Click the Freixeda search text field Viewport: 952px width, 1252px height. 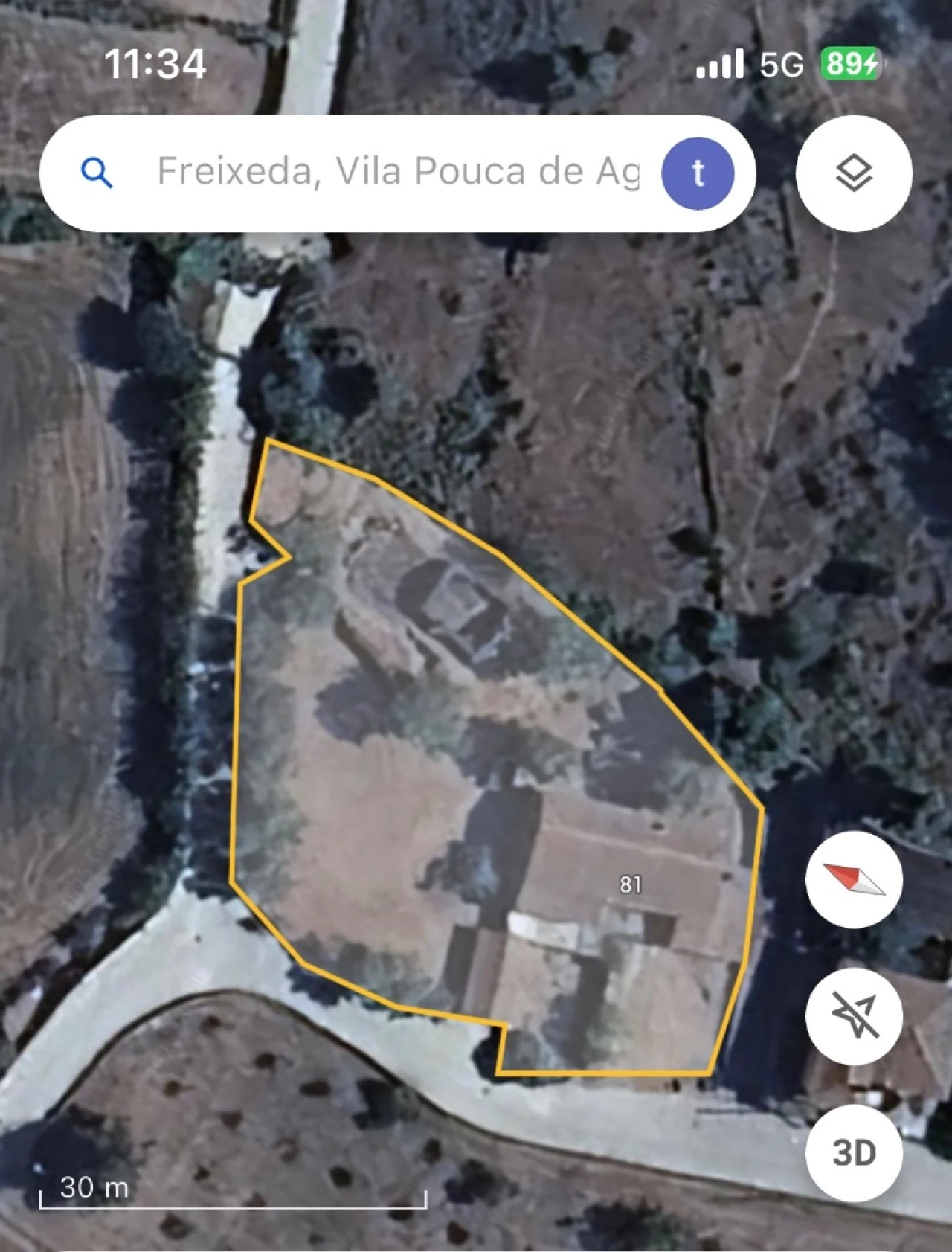(x=402, y=172)
